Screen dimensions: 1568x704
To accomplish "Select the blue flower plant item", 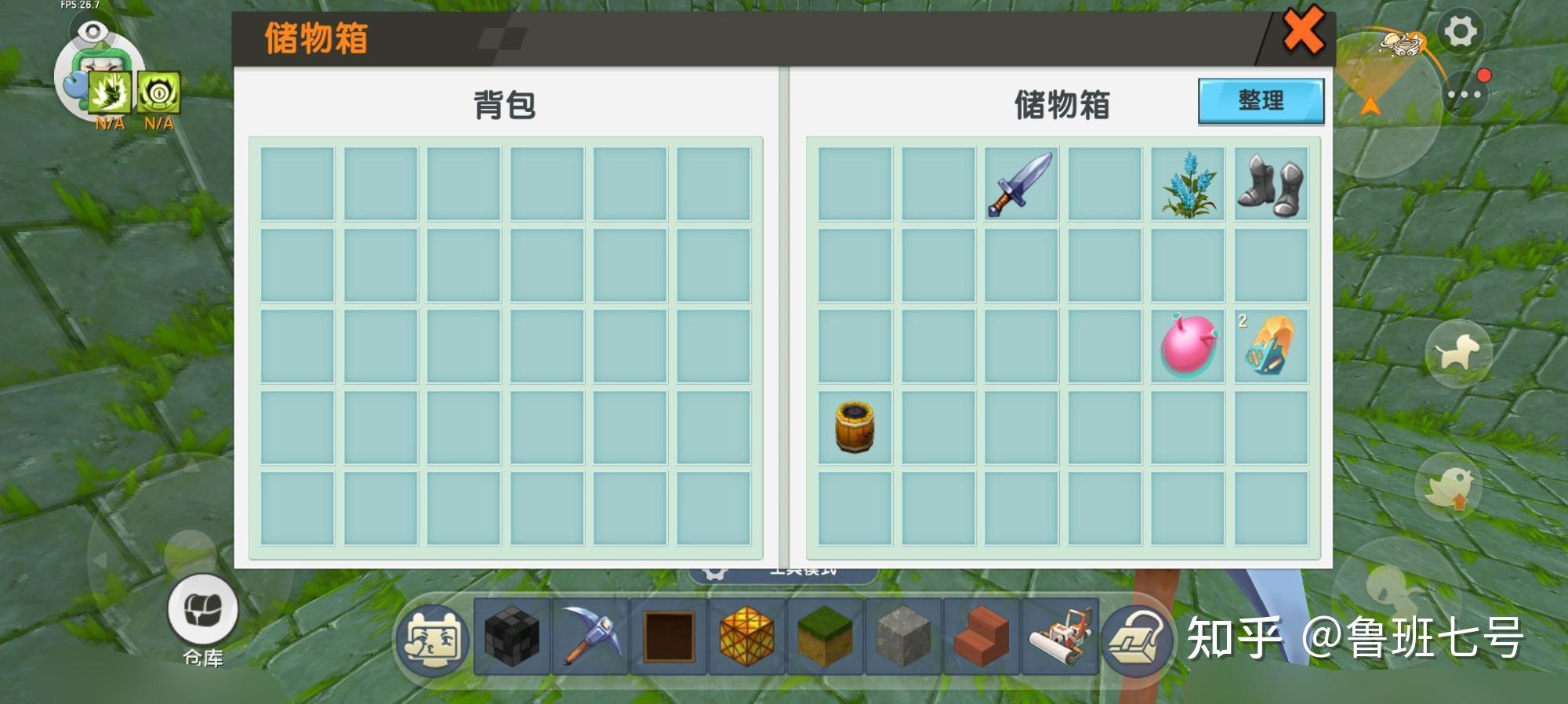I will coord(1188,184).
